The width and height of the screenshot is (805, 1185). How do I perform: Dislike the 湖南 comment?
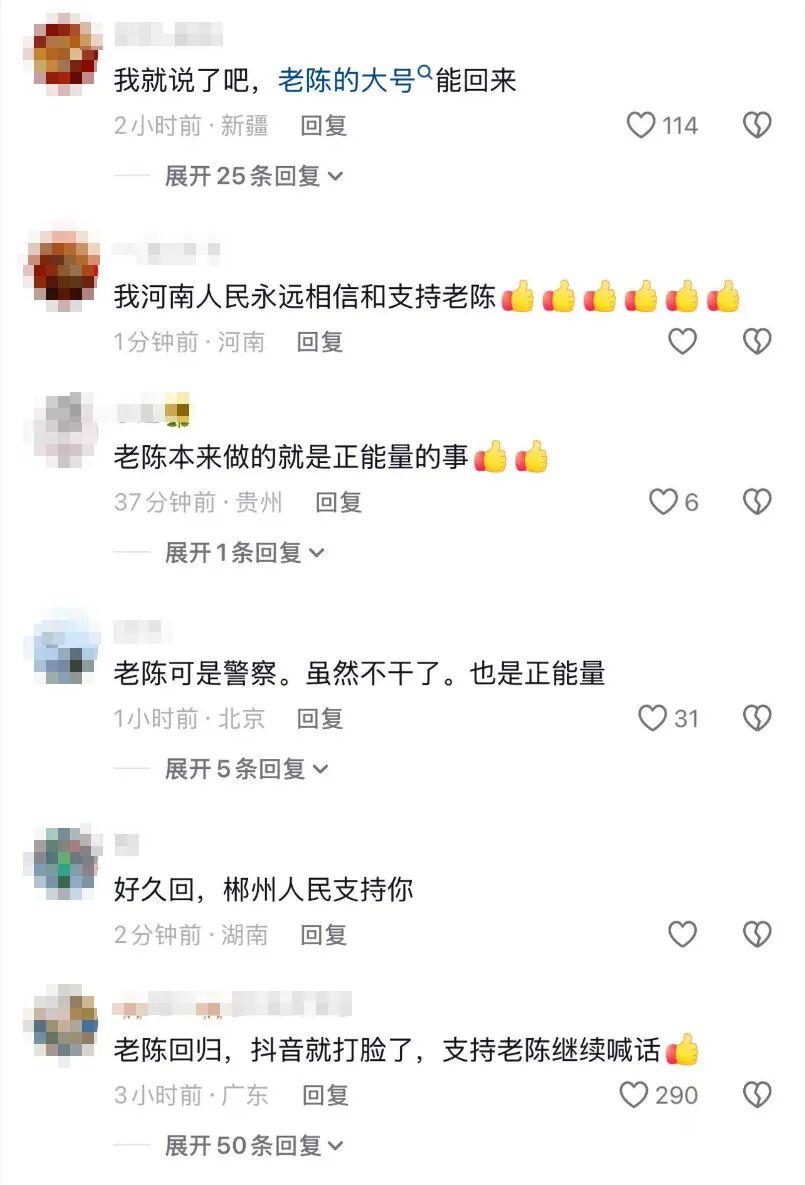[x=757, y=935]
